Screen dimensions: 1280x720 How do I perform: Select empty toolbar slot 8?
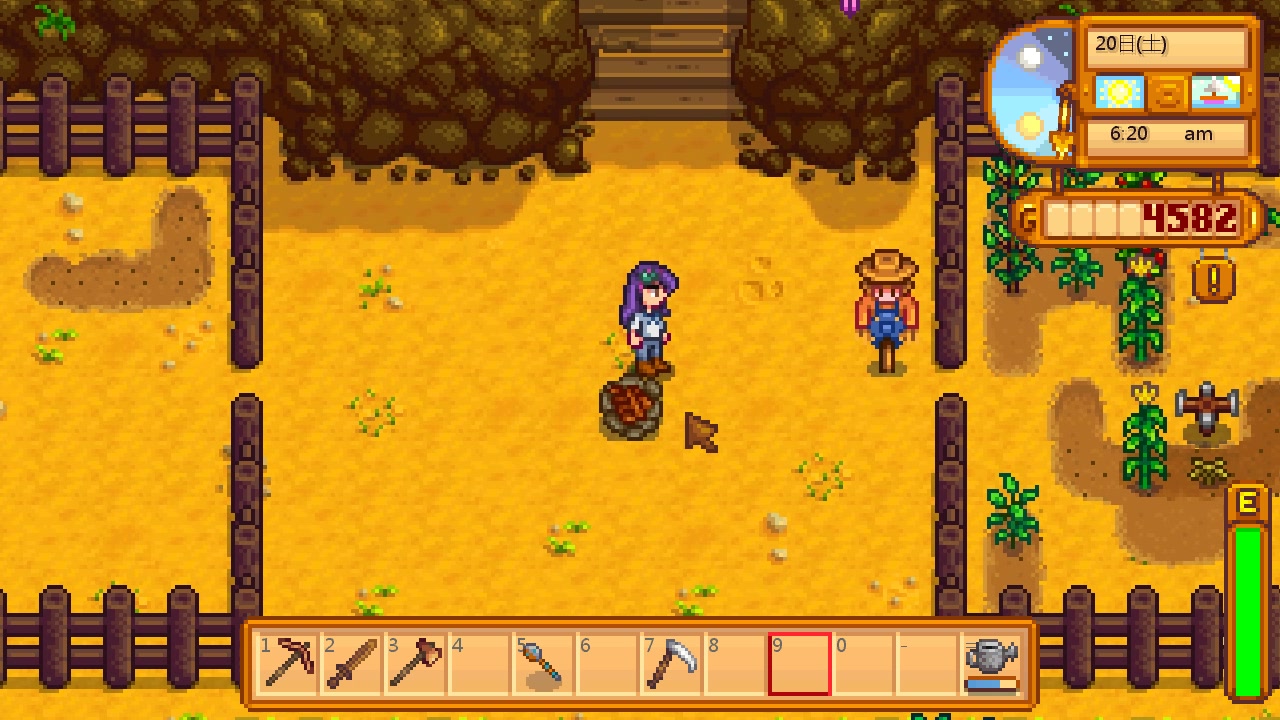click(x=735, y=663)
